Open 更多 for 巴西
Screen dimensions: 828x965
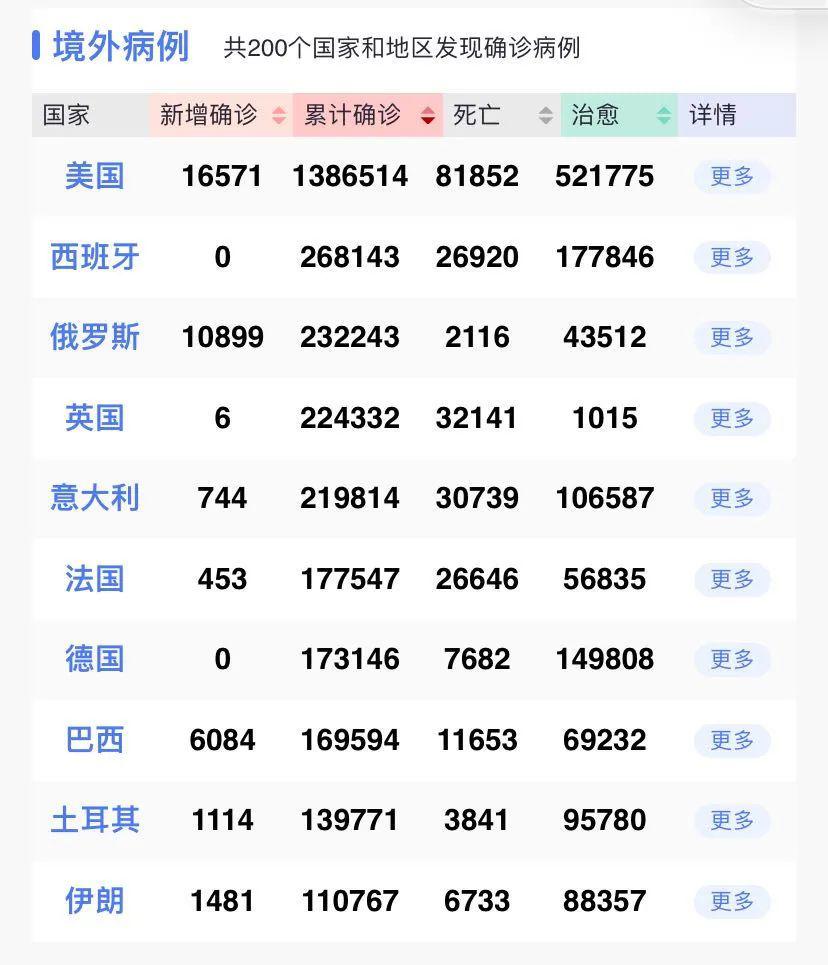(732, 740)
